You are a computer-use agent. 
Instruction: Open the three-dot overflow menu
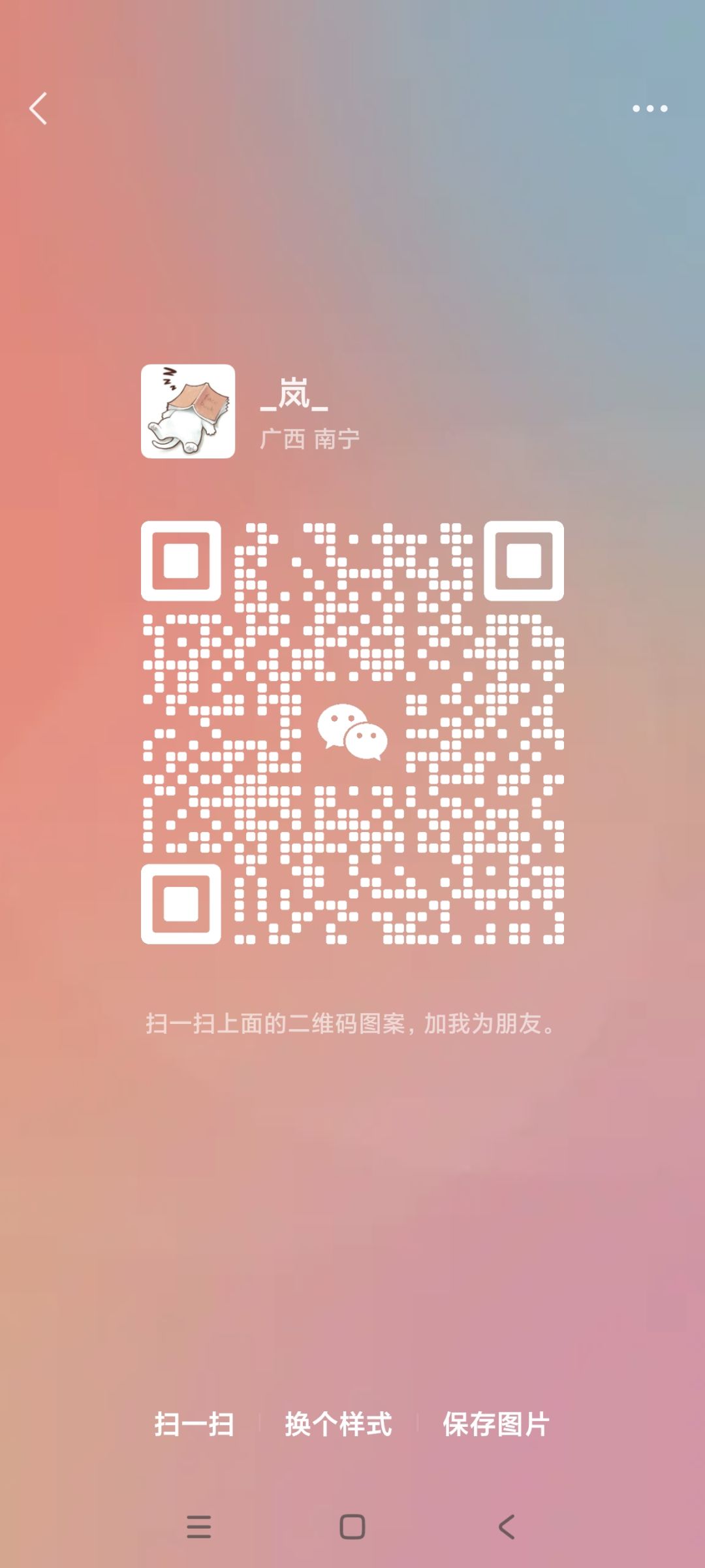650,108
